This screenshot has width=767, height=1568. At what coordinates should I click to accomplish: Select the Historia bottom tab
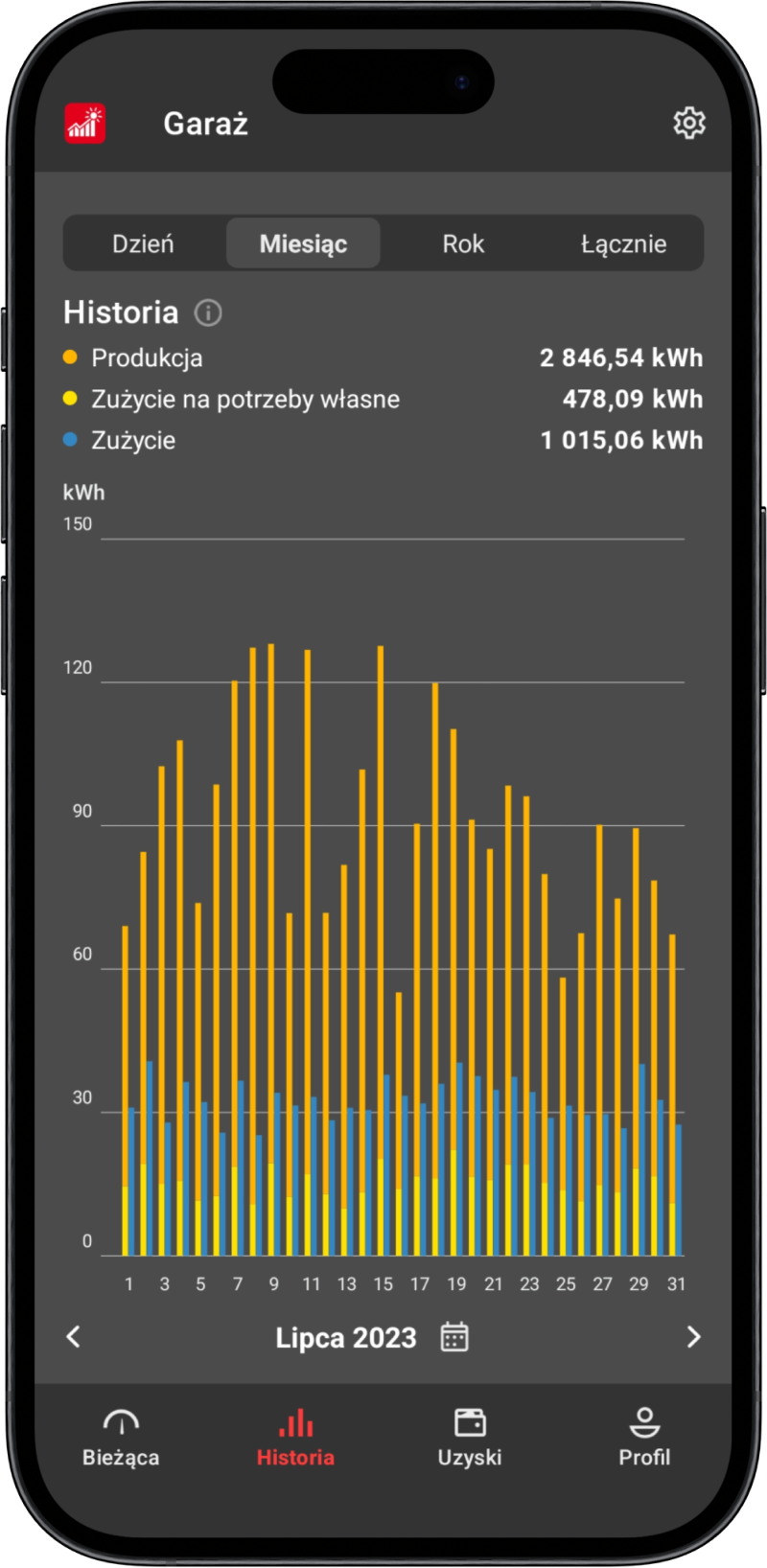[x=295, y=1438]
